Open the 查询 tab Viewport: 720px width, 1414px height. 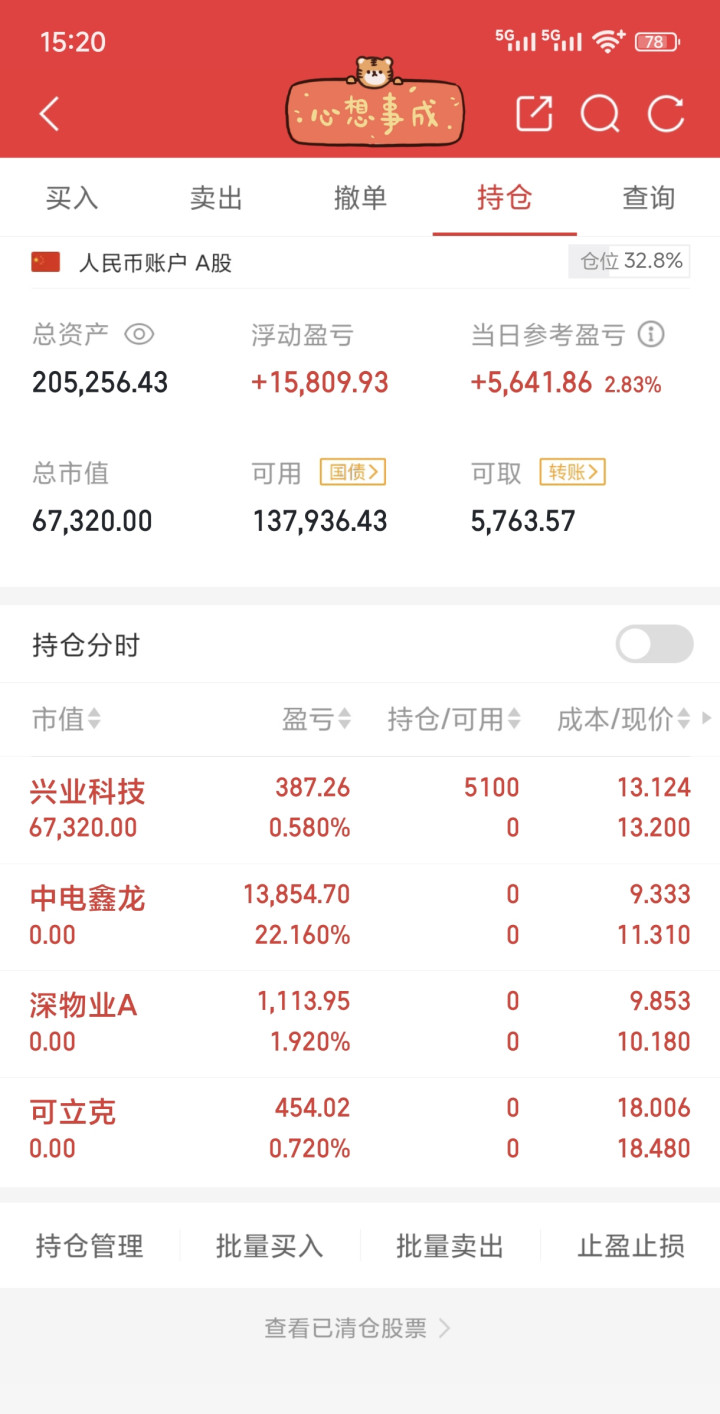(649, 198)
